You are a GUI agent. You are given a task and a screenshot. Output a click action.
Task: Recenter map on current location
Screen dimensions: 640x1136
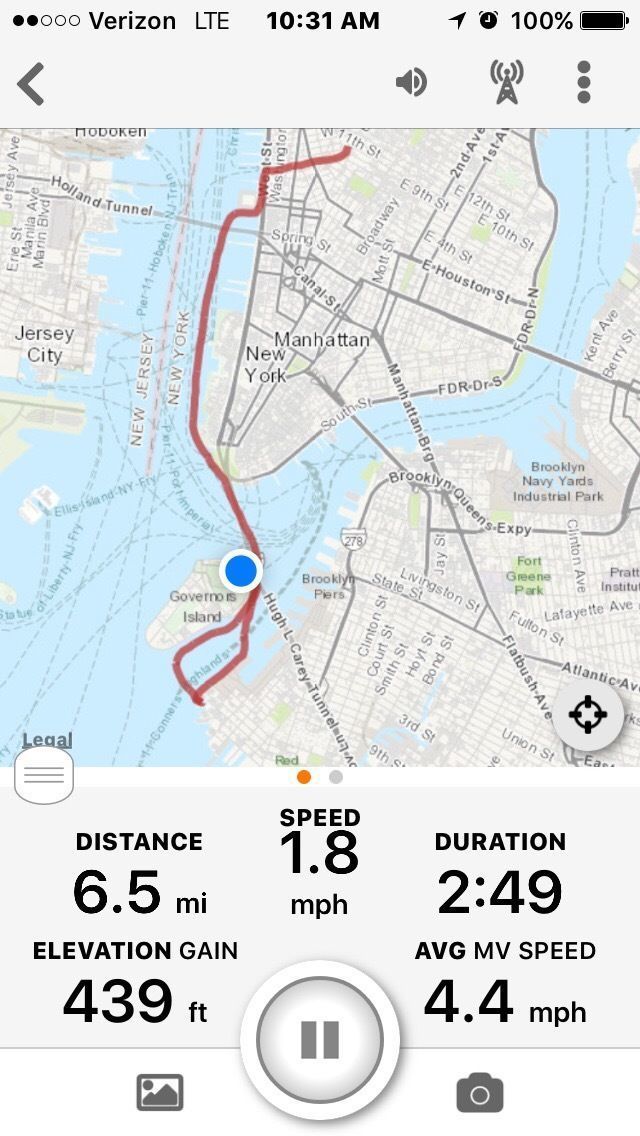click(587, 714)
